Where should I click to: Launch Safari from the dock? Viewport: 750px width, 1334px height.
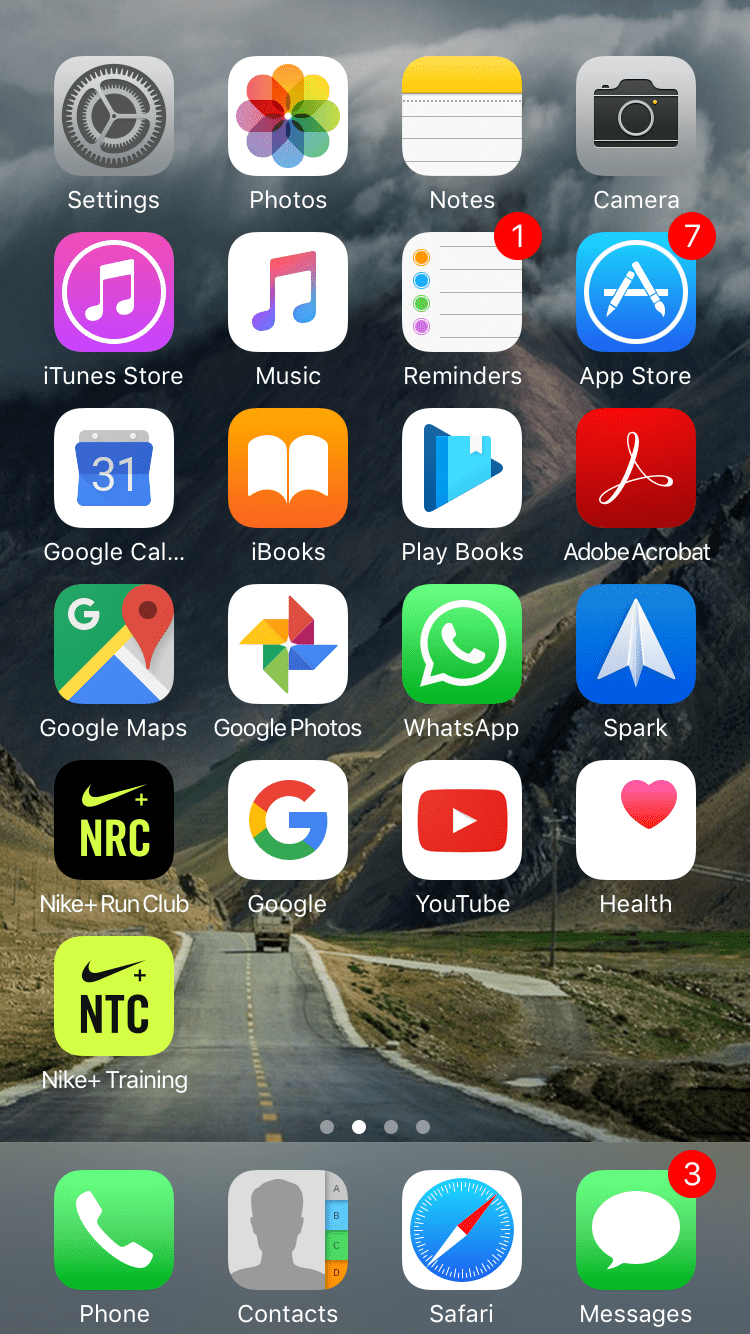pos(462,1231)
